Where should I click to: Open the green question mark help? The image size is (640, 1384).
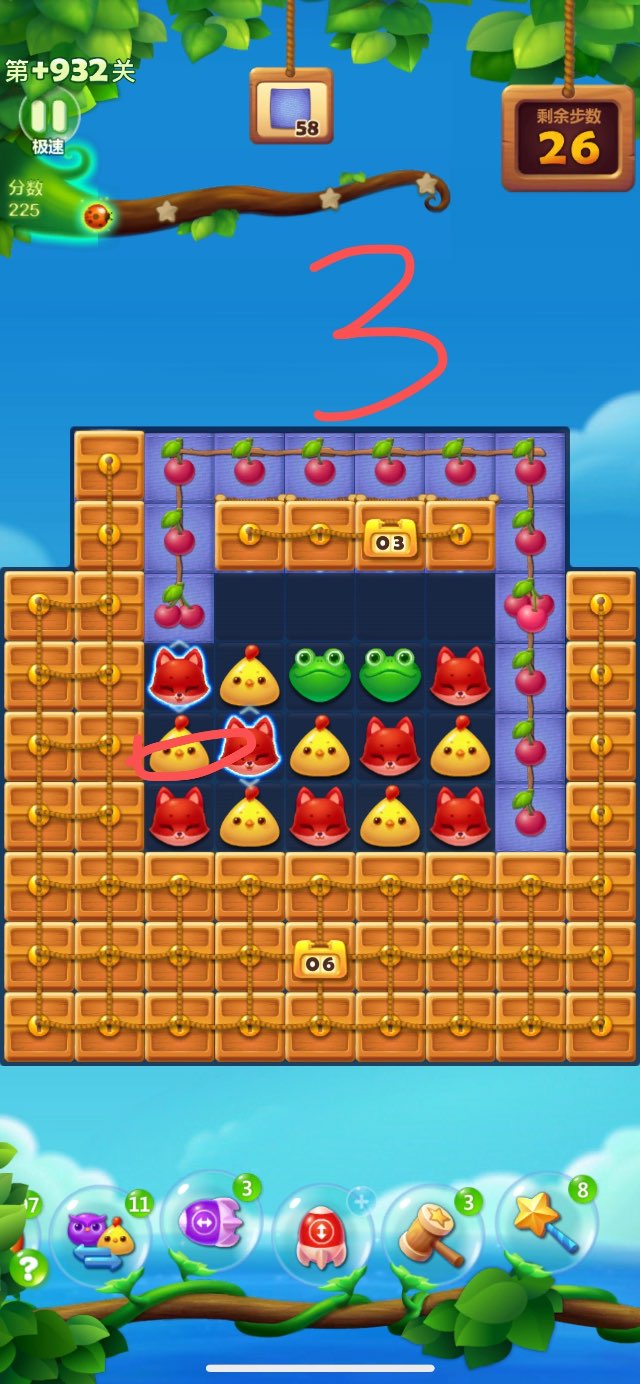pyautogui.click(x=28, y=1268)
